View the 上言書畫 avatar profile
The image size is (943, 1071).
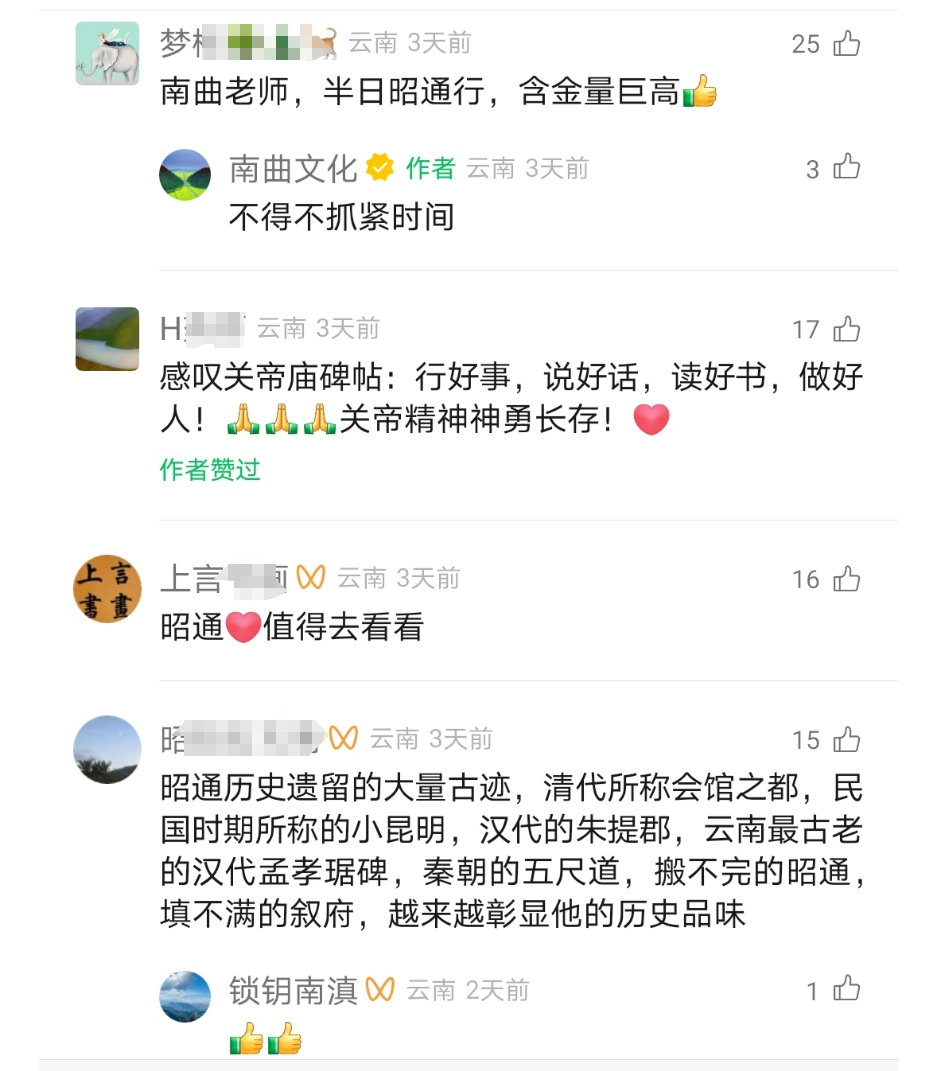(107, 588)
